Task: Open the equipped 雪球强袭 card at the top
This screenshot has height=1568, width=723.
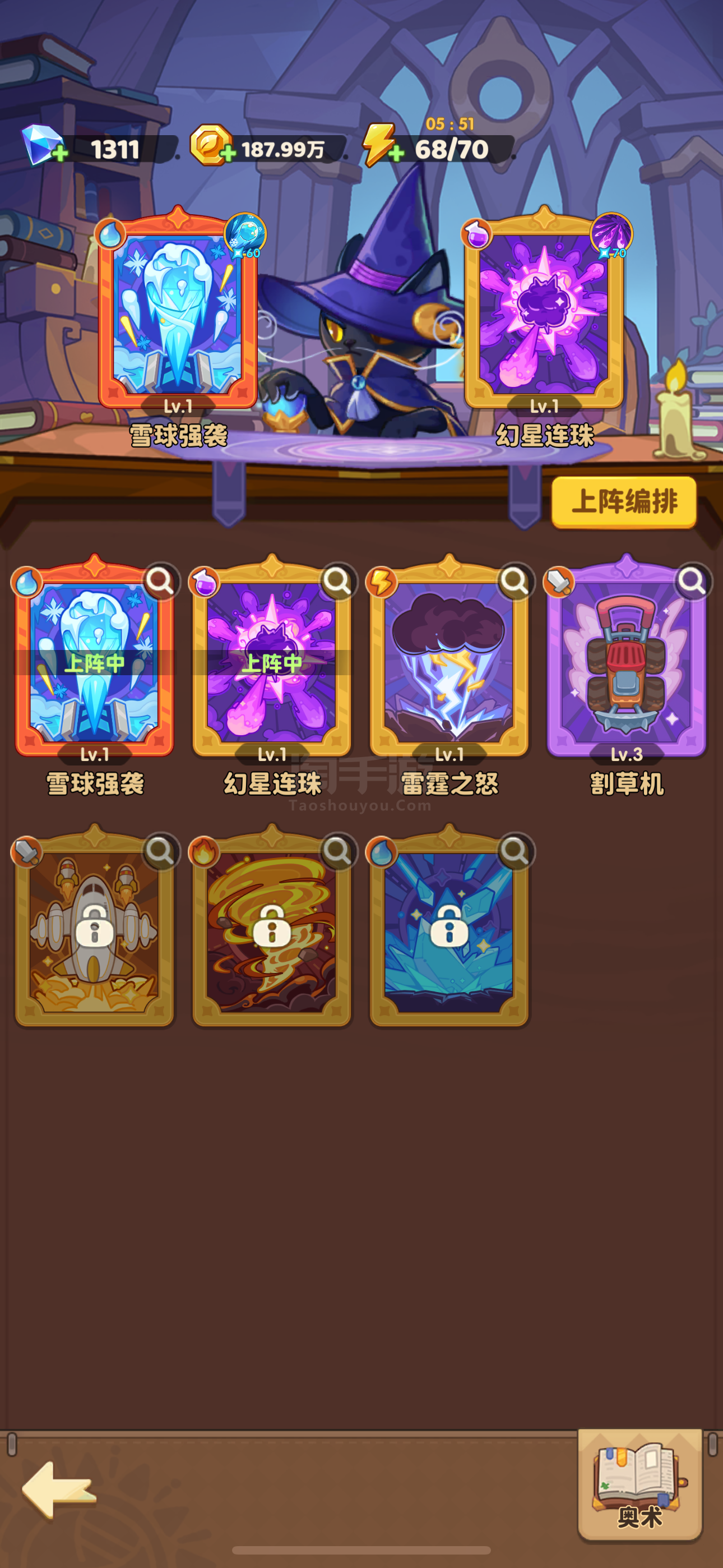Action: coord(178,313)
